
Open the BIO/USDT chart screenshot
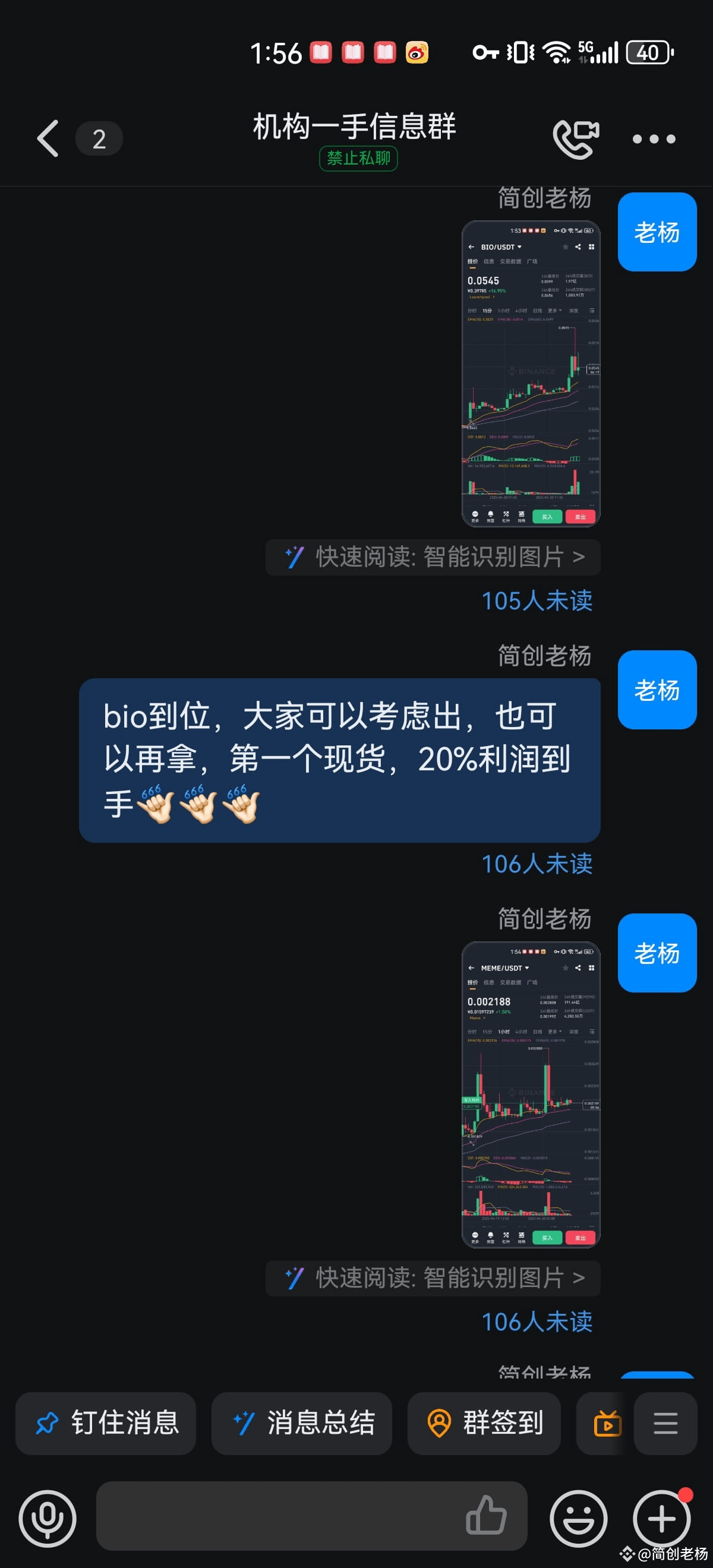pyautogui.click(x=531, y=373)
